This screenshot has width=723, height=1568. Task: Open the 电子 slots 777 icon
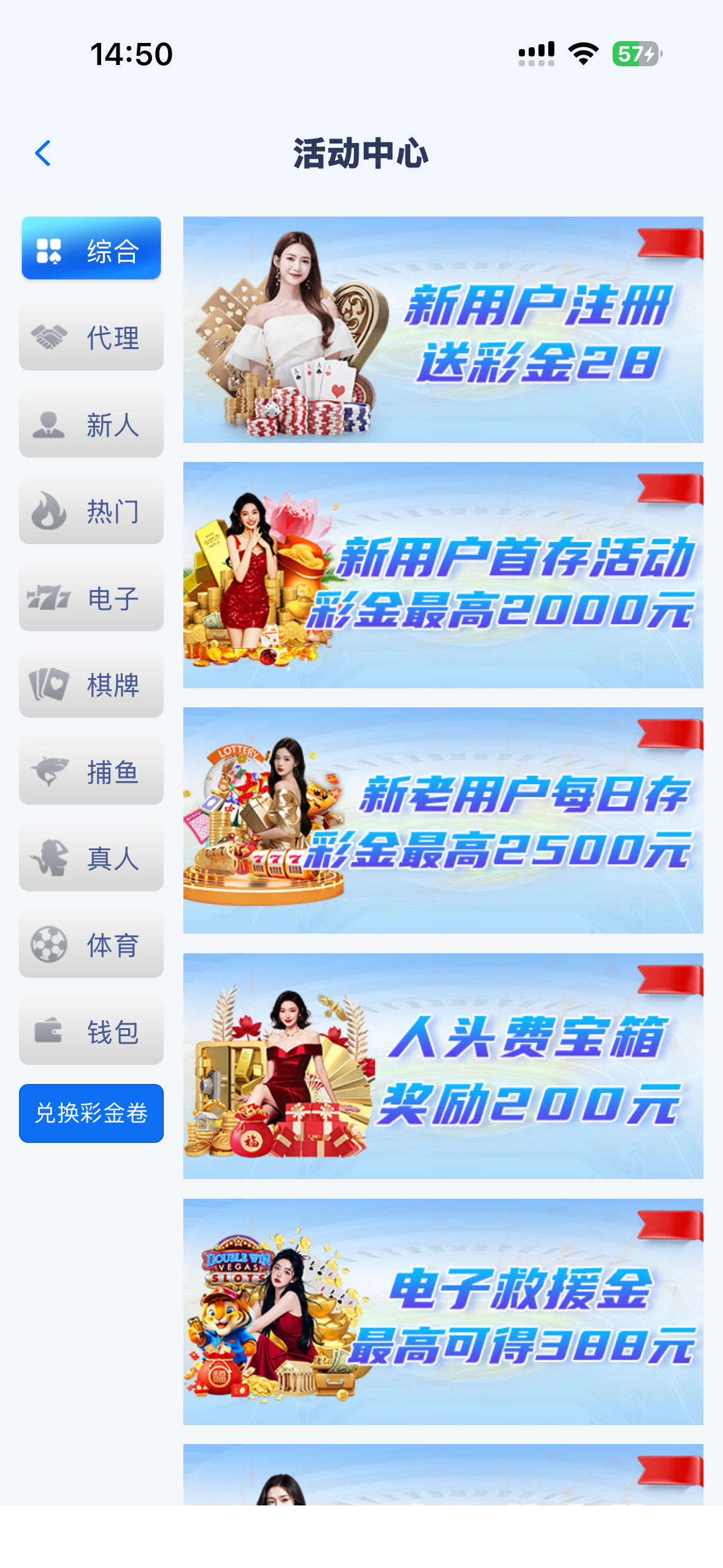click(x=48, y=598)
